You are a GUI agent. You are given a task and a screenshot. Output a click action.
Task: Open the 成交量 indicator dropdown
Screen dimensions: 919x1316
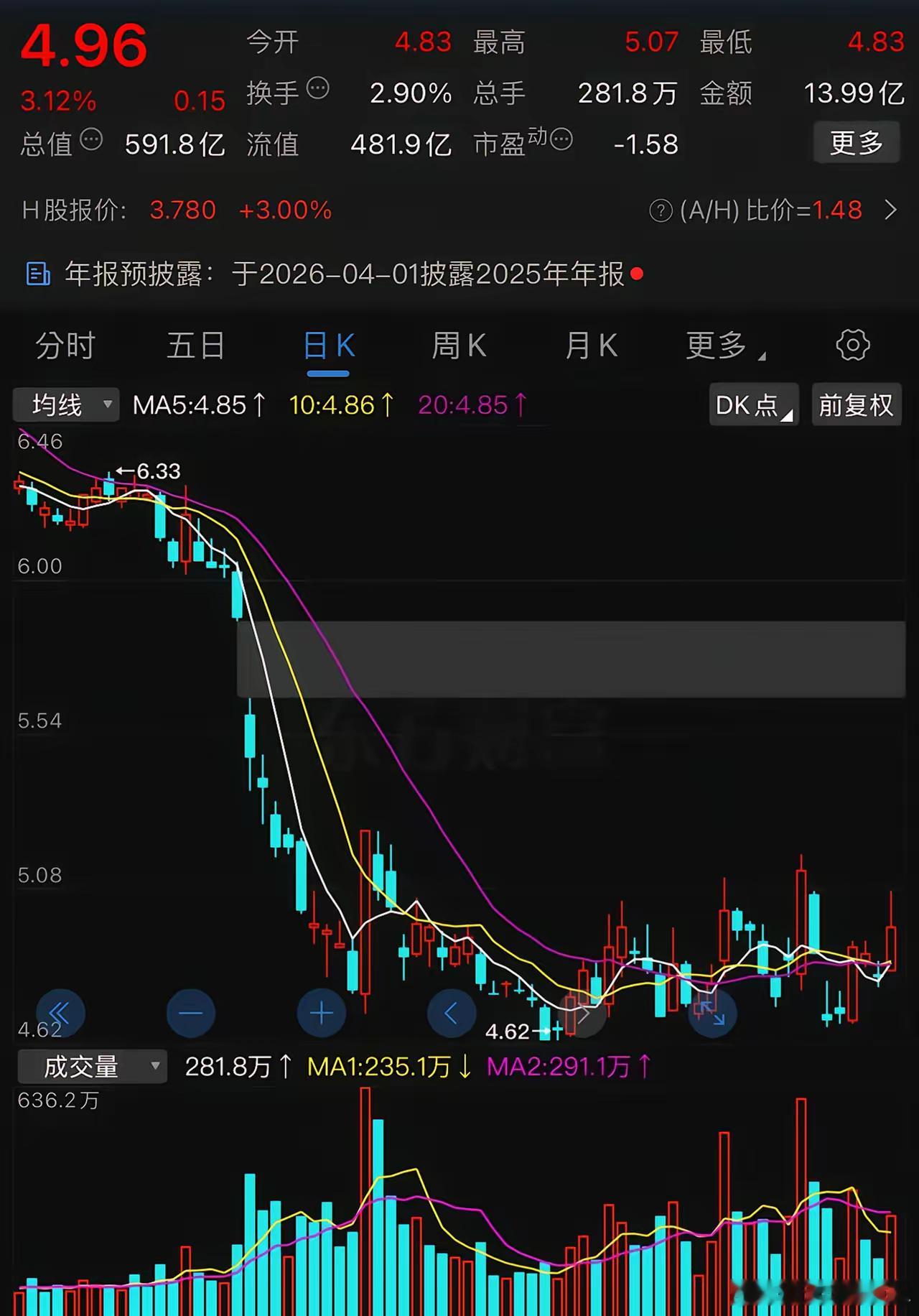tap(90, 1067)
